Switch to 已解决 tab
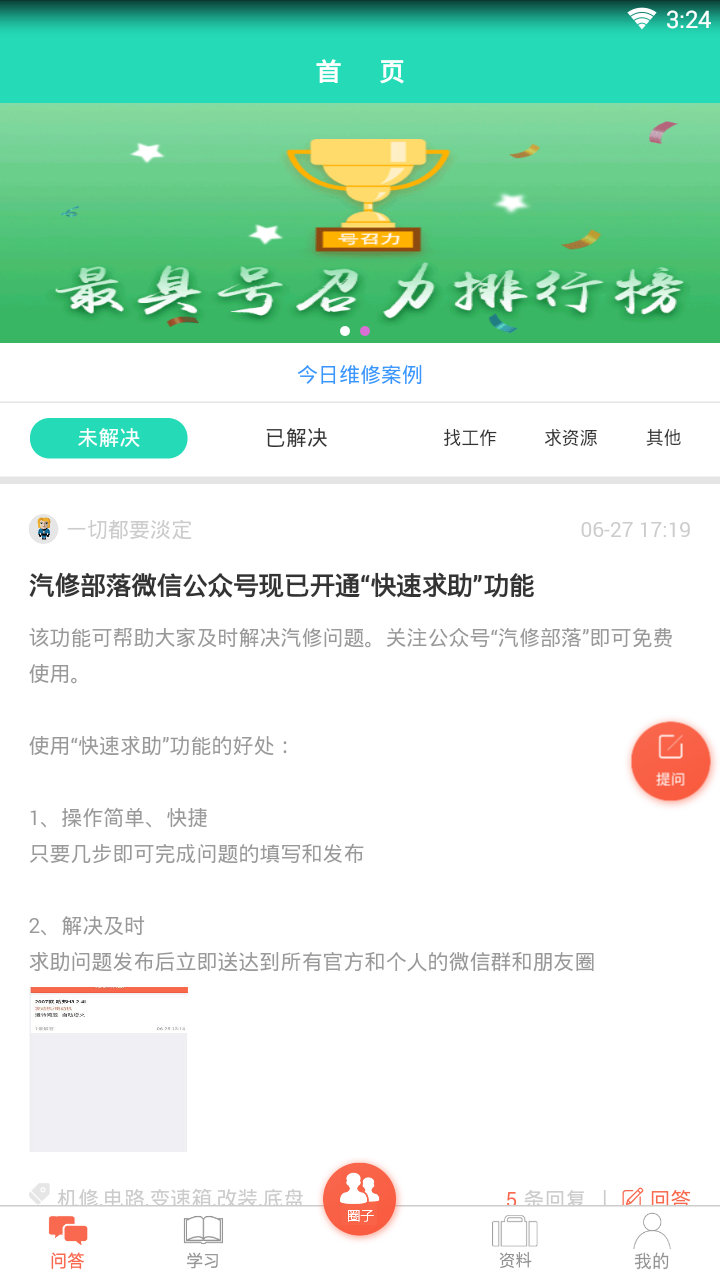 (x=296, y=438)
